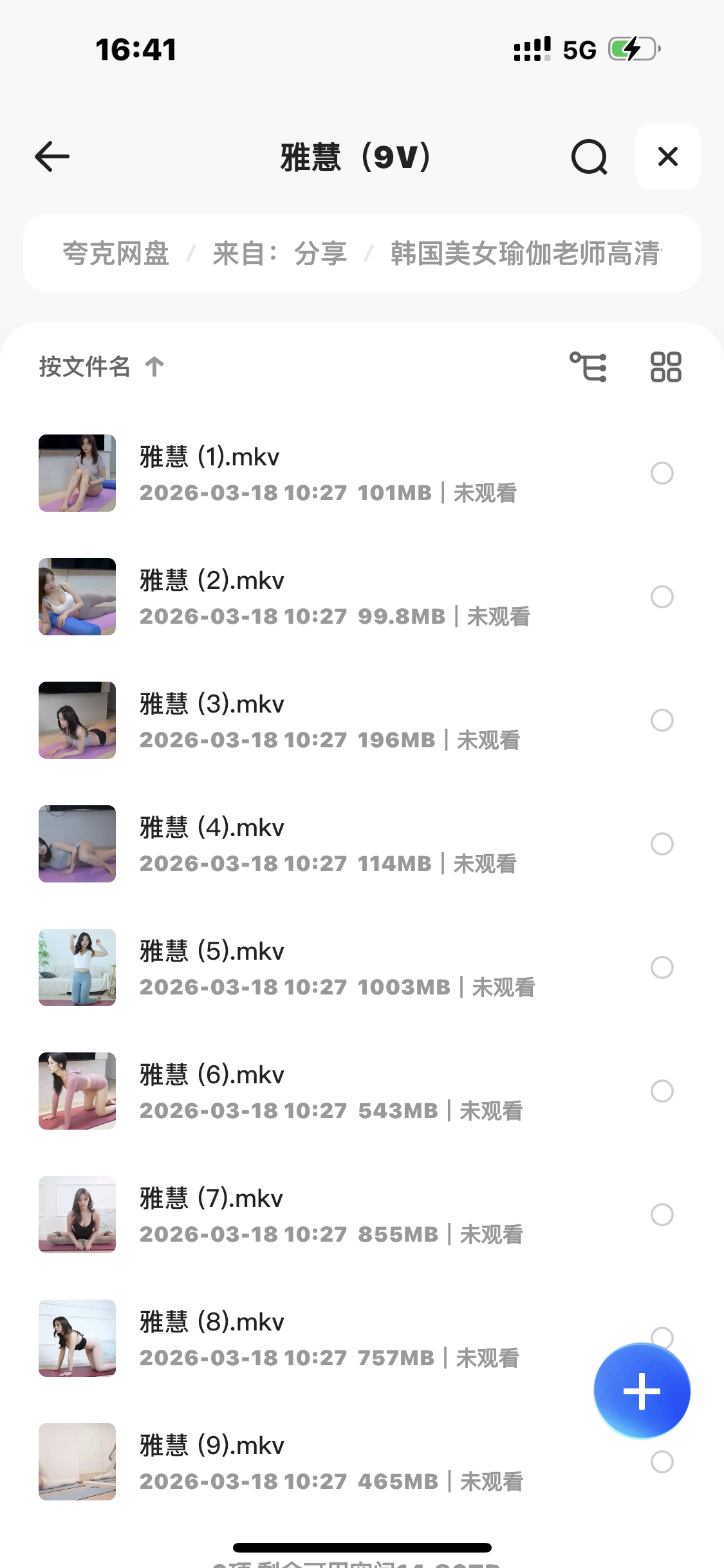The height and width of the screenshot is (1568, 724).
Task: Mark 雅慧 (6).mkv as selected
Action: (x=662, y=1091)
